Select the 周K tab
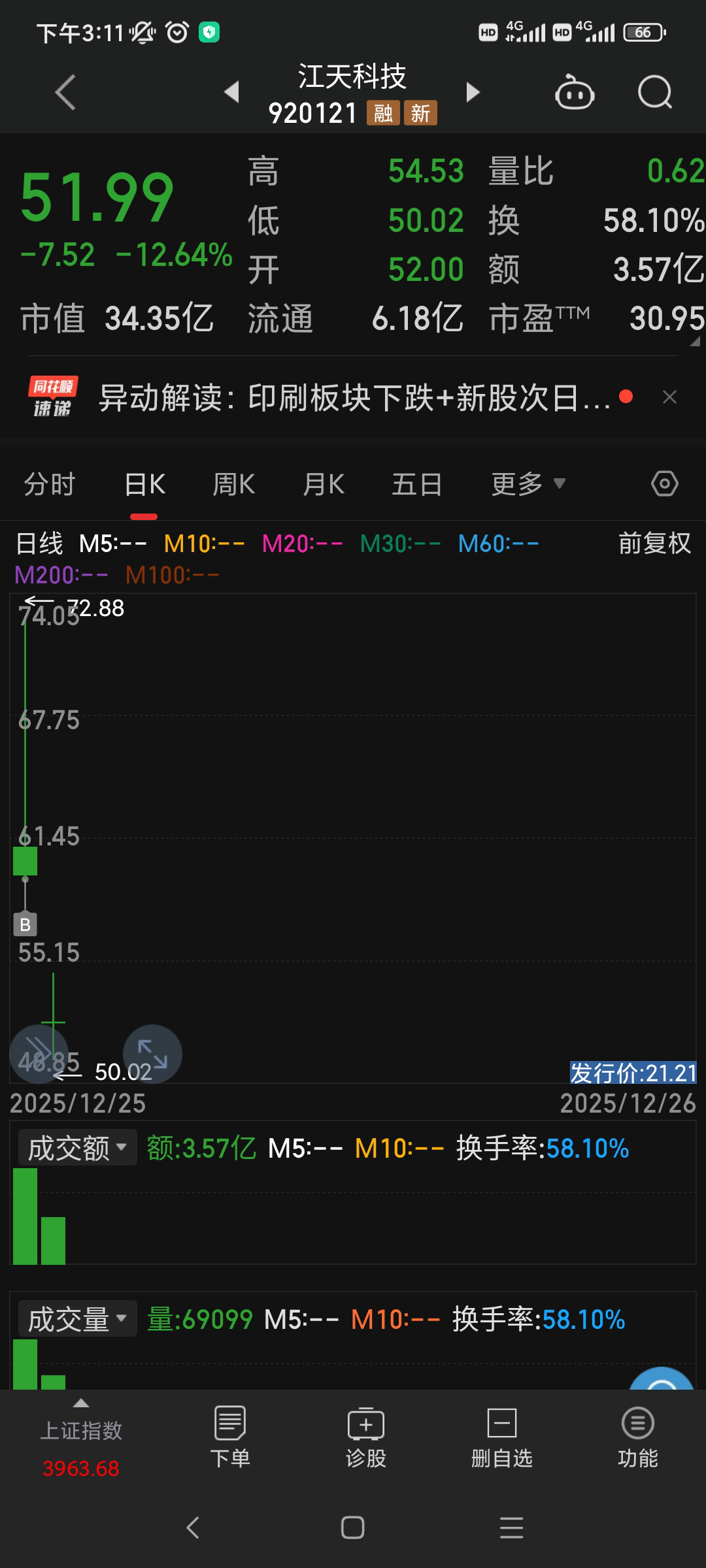706x1568 pixels. (x=233, y=485)
